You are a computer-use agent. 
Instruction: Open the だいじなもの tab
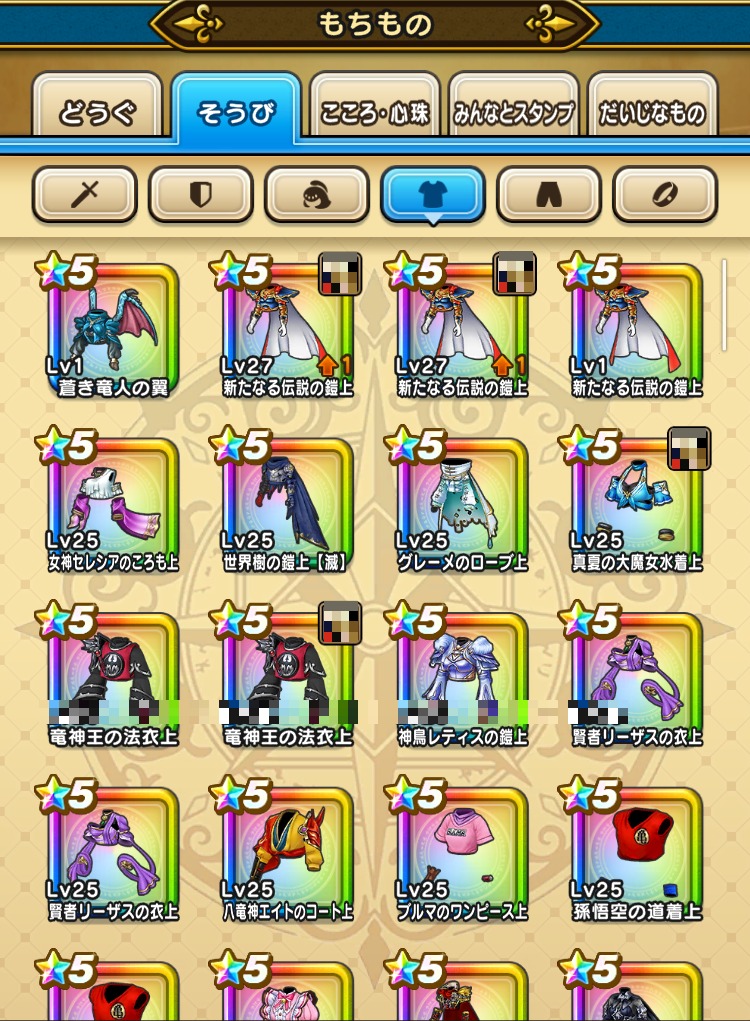click(x=652, y=112)
